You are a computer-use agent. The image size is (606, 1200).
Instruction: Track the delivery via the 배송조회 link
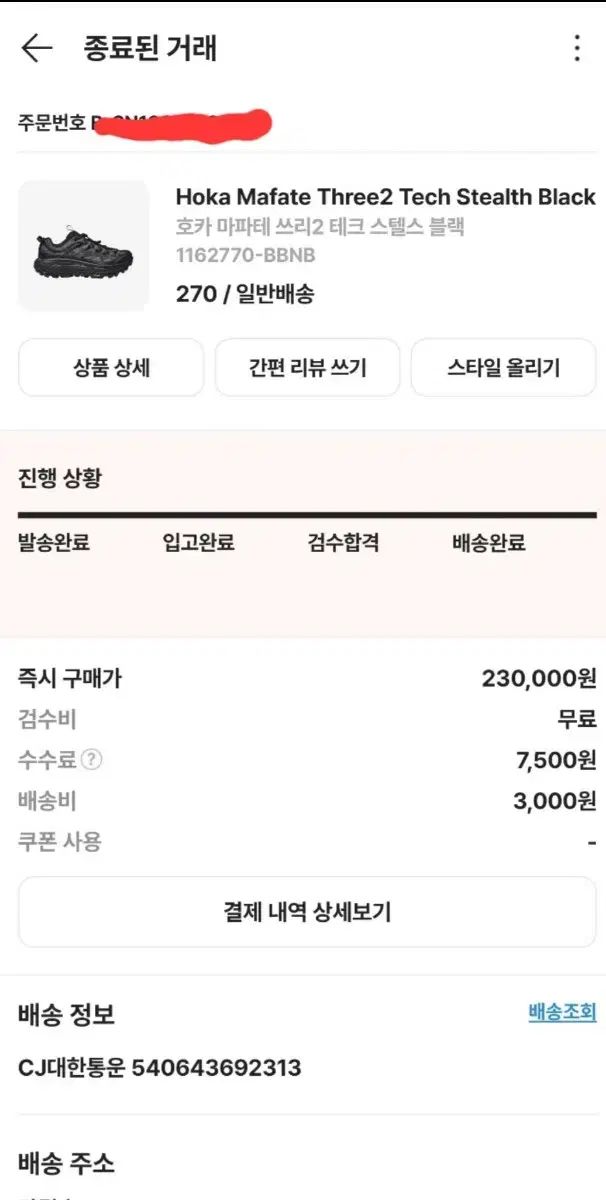coord(562,1012)
